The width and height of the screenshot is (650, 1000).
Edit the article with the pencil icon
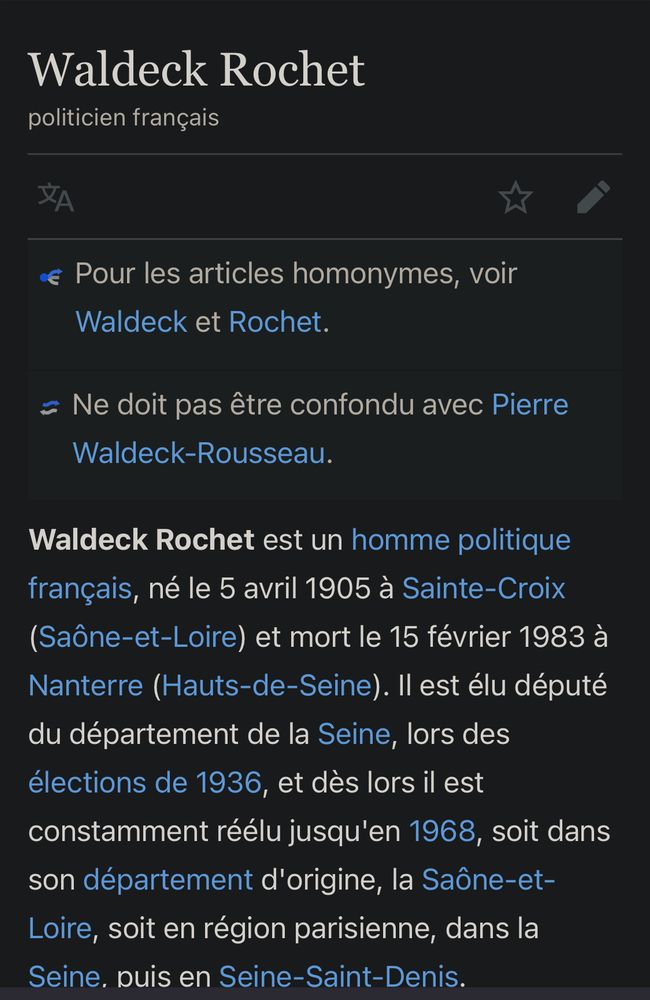(x=593, y=198)
